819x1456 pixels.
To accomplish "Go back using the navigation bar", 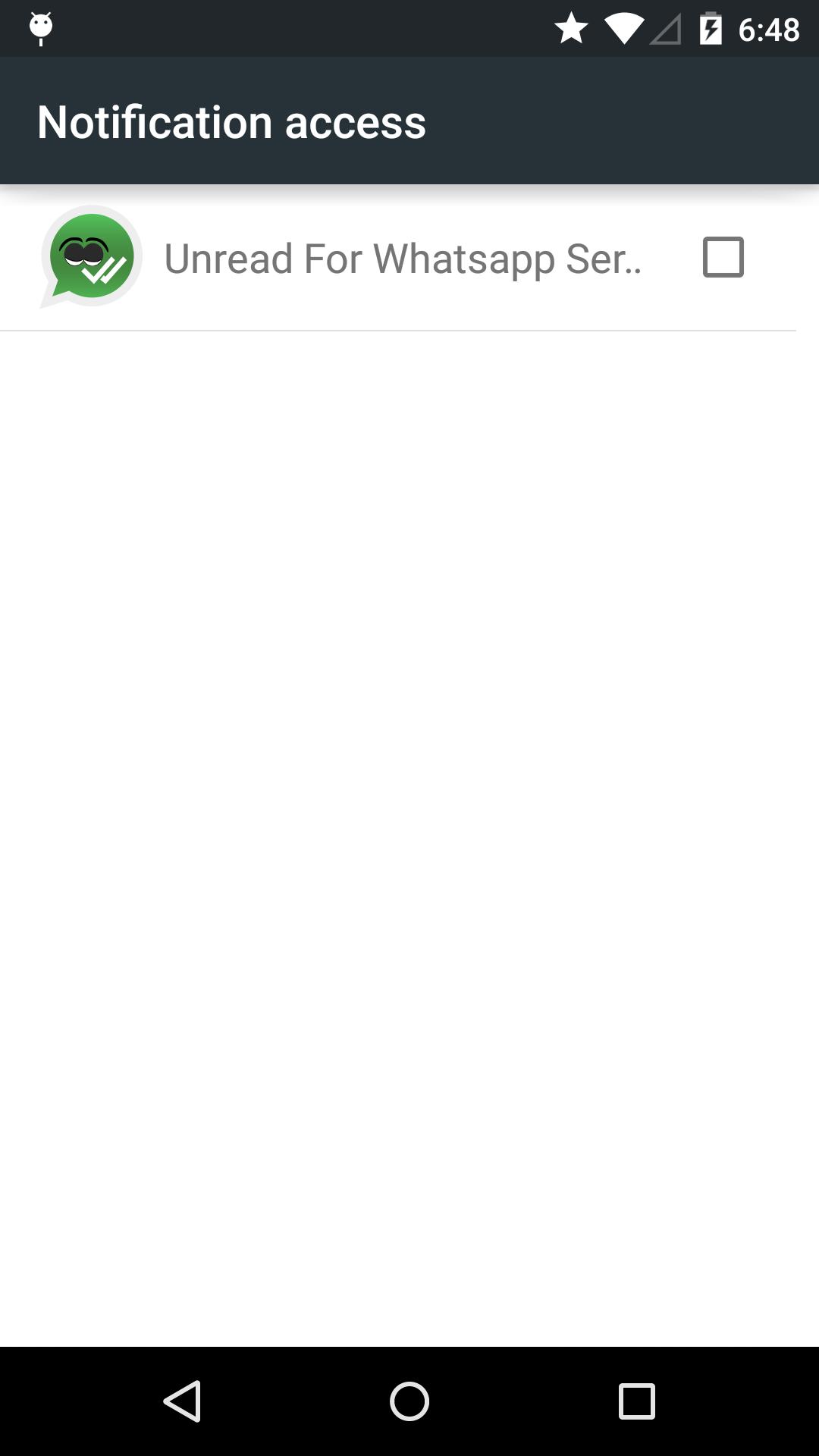I will point(183,1401).
